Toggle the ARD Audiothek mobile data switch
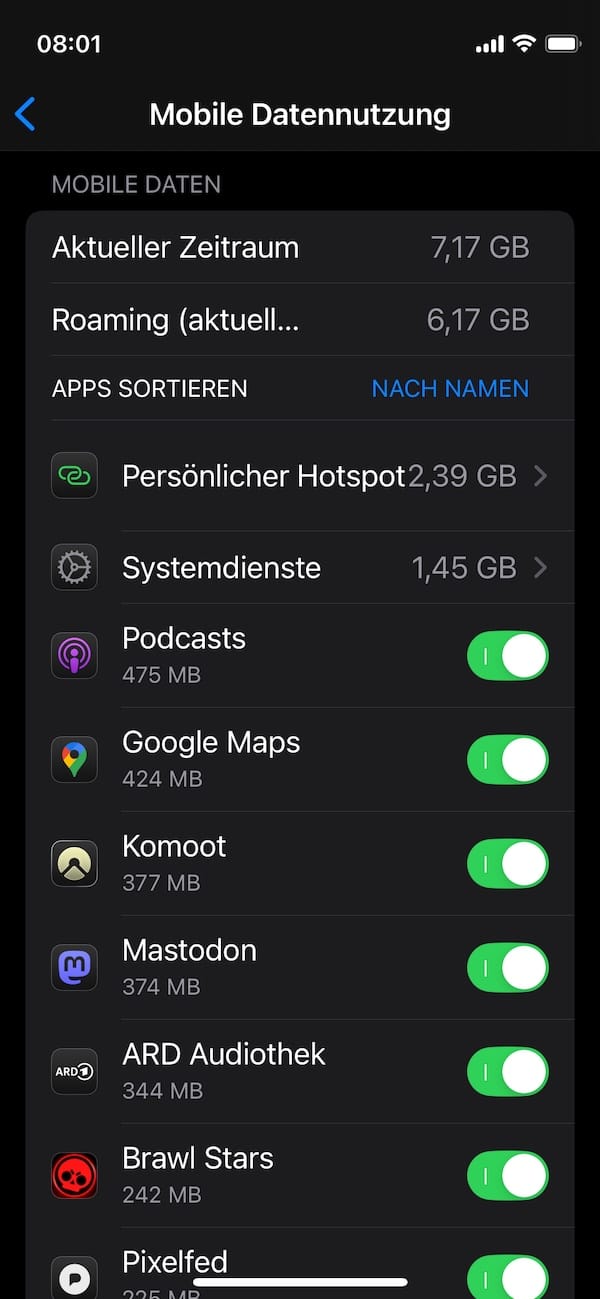This screenshot has width=600, height=1299. coord(507,1072)
